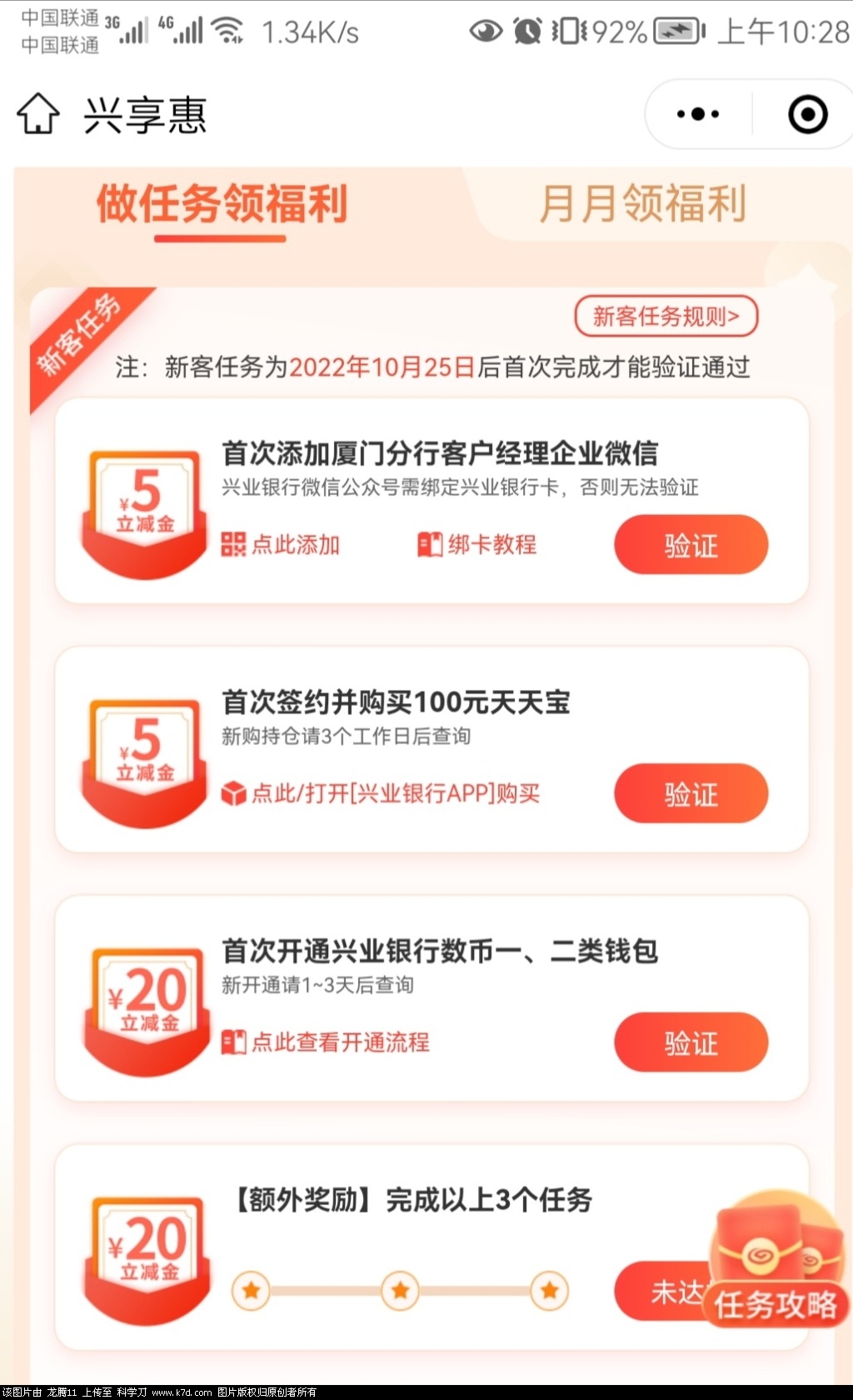Verify the 天天宝 purchase task
The height and width of the screenshot is (1400, 853).
[x=691, y=793]
